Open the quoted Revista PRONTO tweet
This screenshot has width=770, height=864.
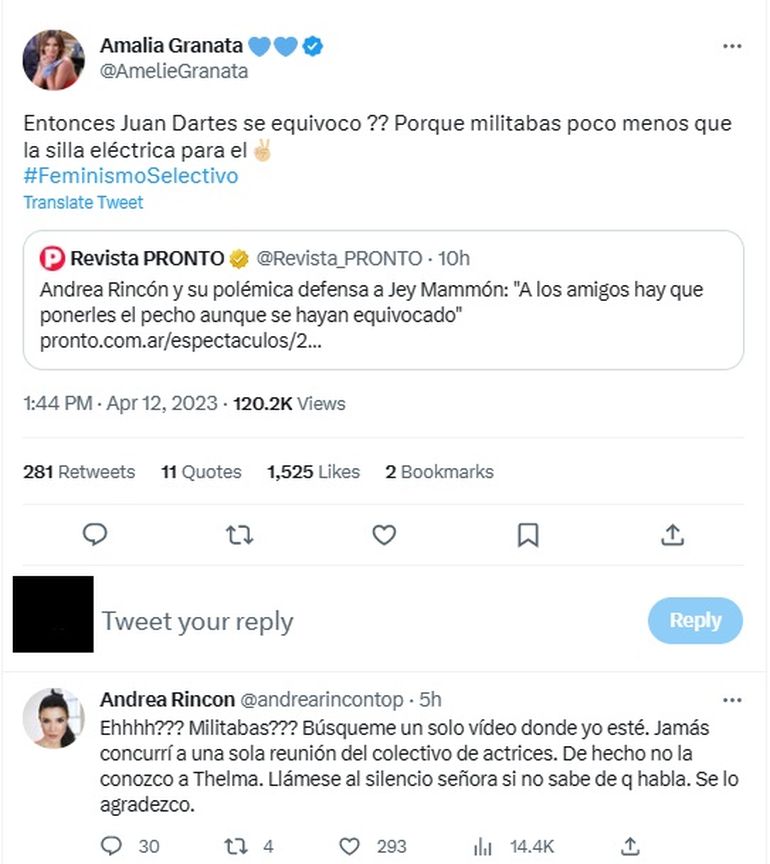(383, 300)
